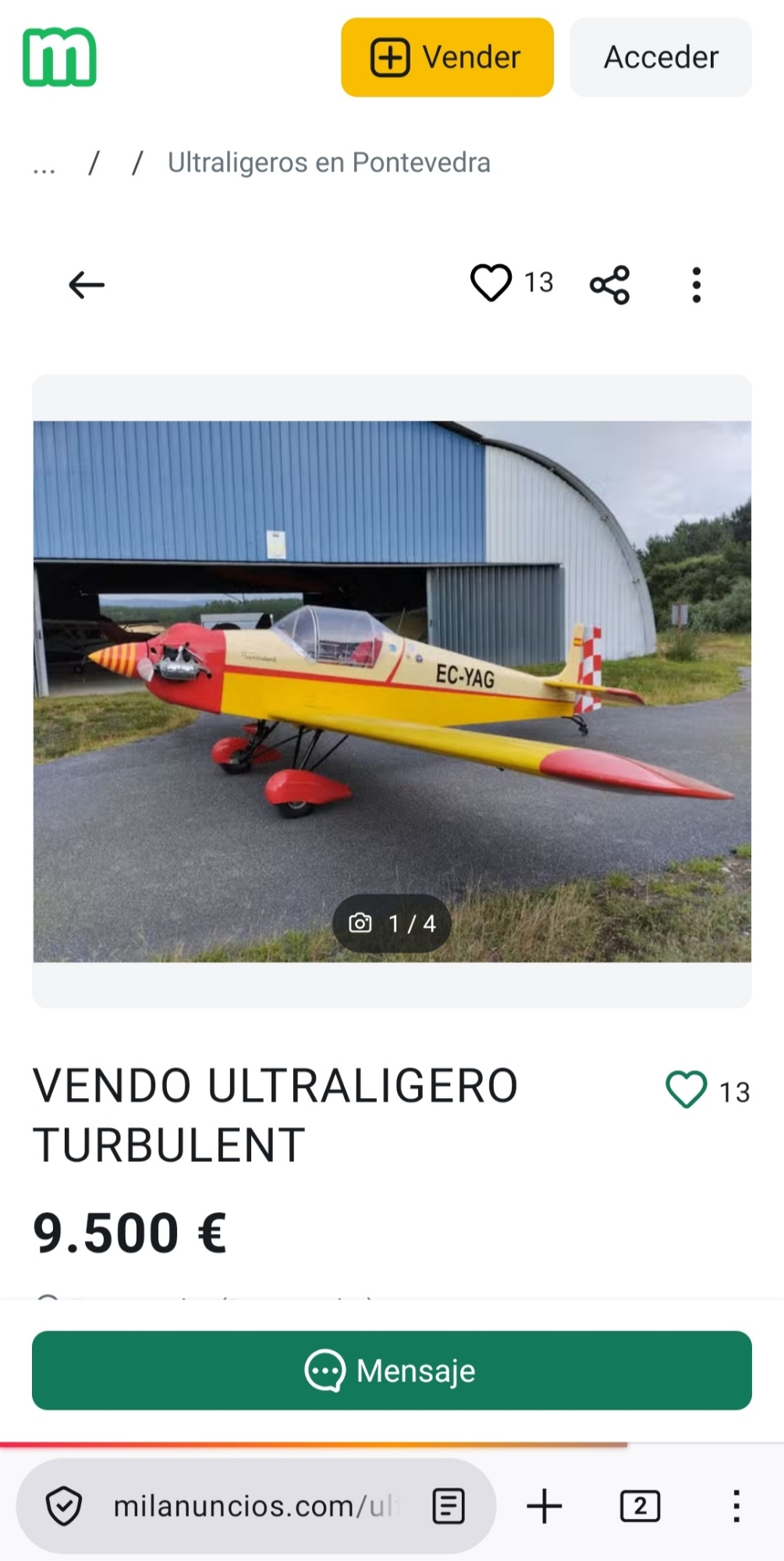Expand the collapsed breadcrumb ellipsis

coord(44,165)
